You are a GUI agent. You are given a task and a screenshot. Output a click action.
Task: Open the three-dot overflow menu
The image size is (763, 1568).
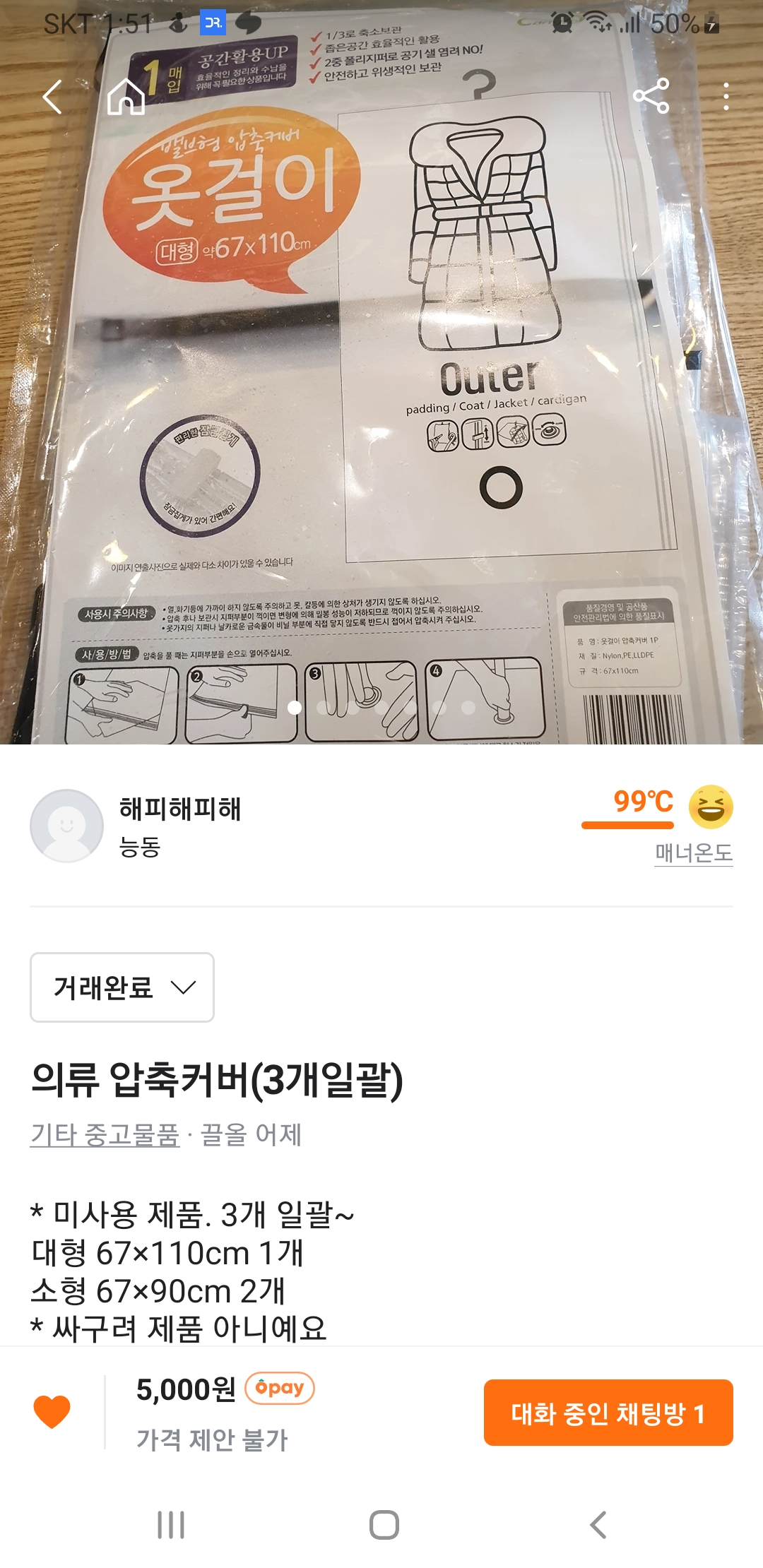(x=726, y=97)
